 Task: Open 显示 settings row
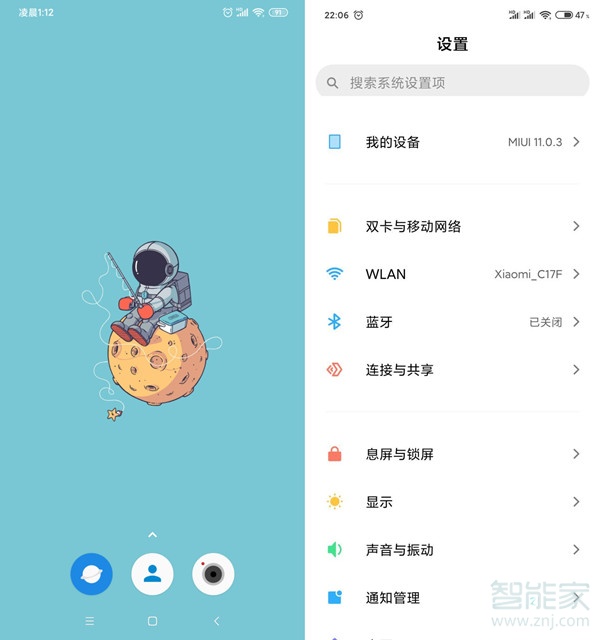(452, 502)
